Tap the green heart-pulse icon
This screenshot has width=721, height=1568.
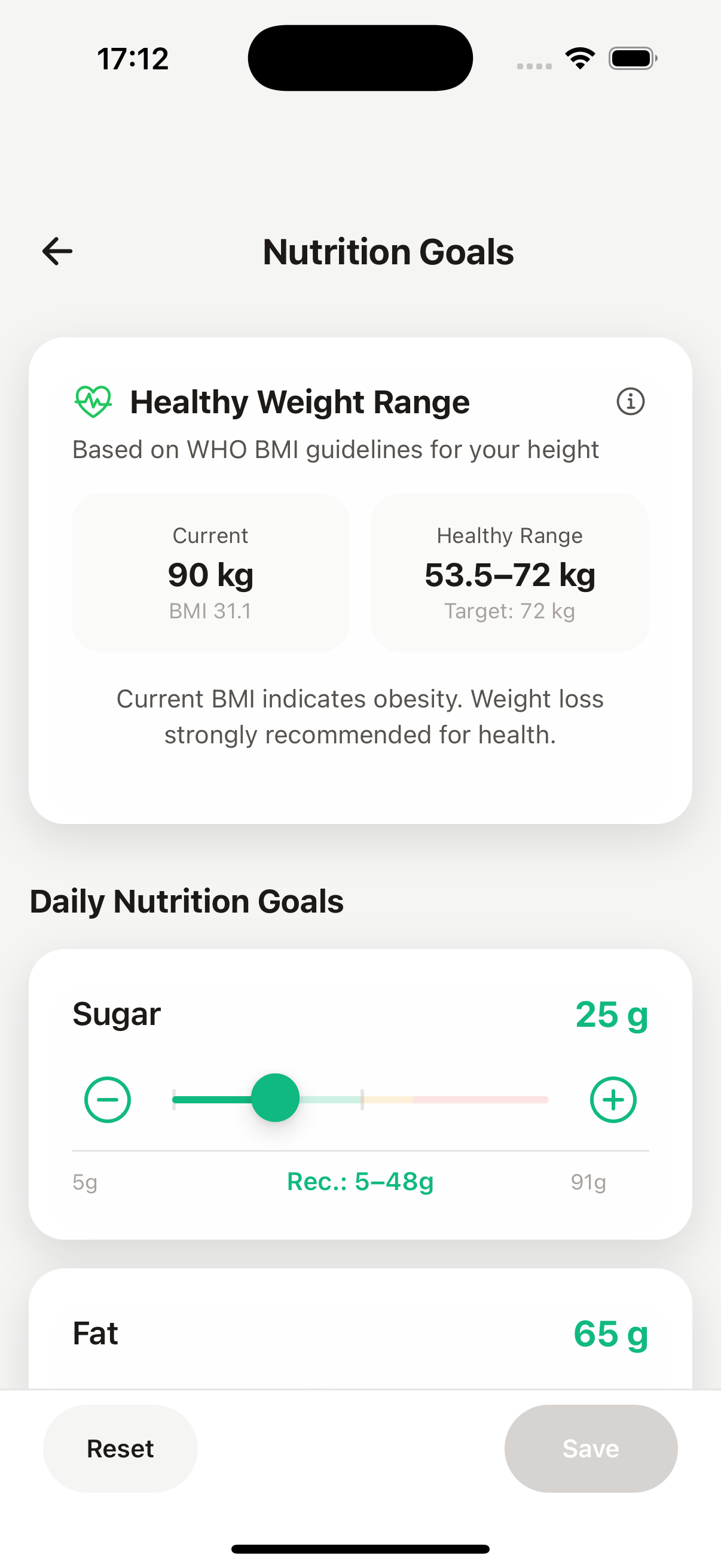93,401
